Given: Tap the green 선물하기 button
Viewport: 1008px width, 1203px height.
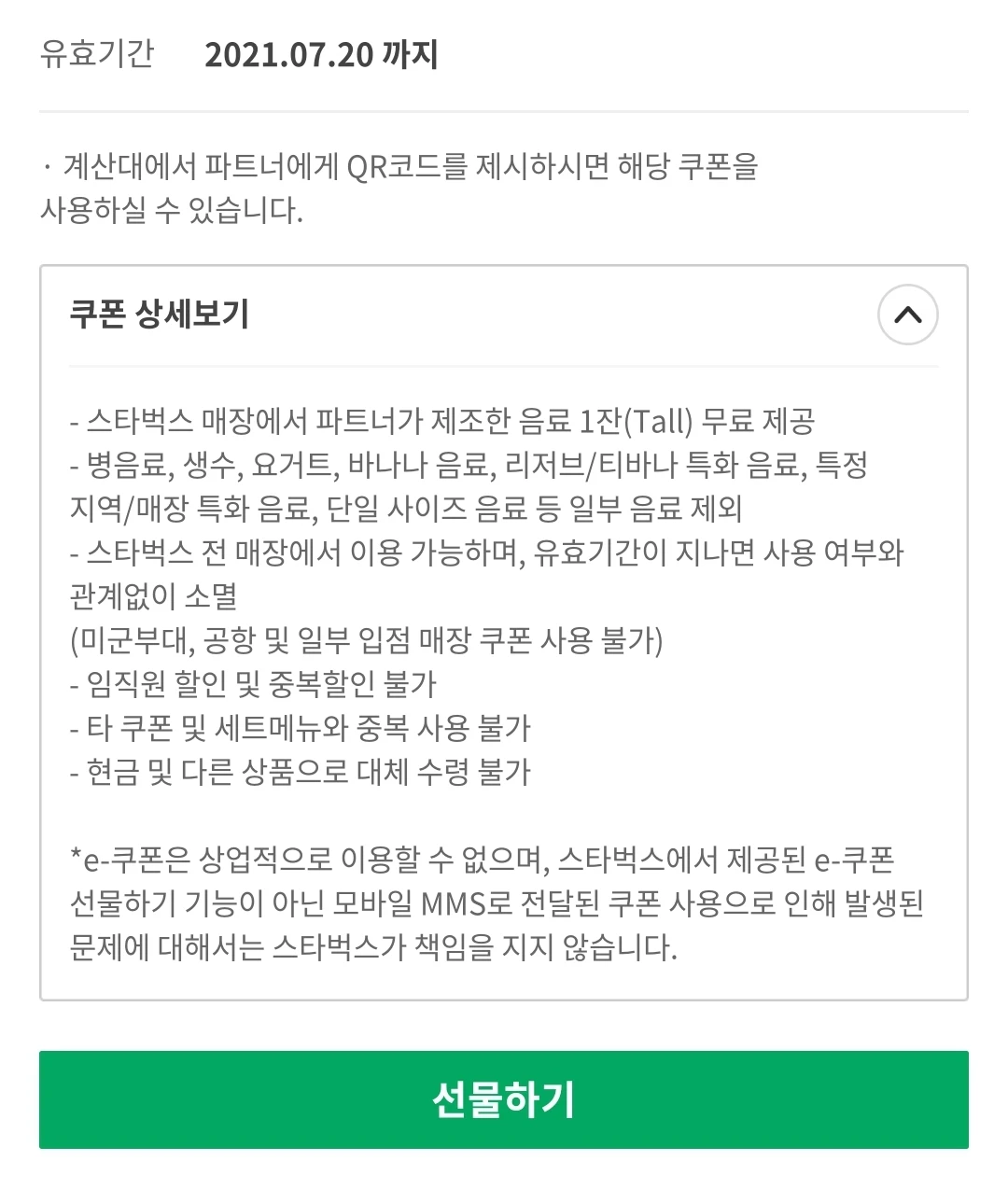Looking at the screenshot, I should click(x=503, y=1099).
